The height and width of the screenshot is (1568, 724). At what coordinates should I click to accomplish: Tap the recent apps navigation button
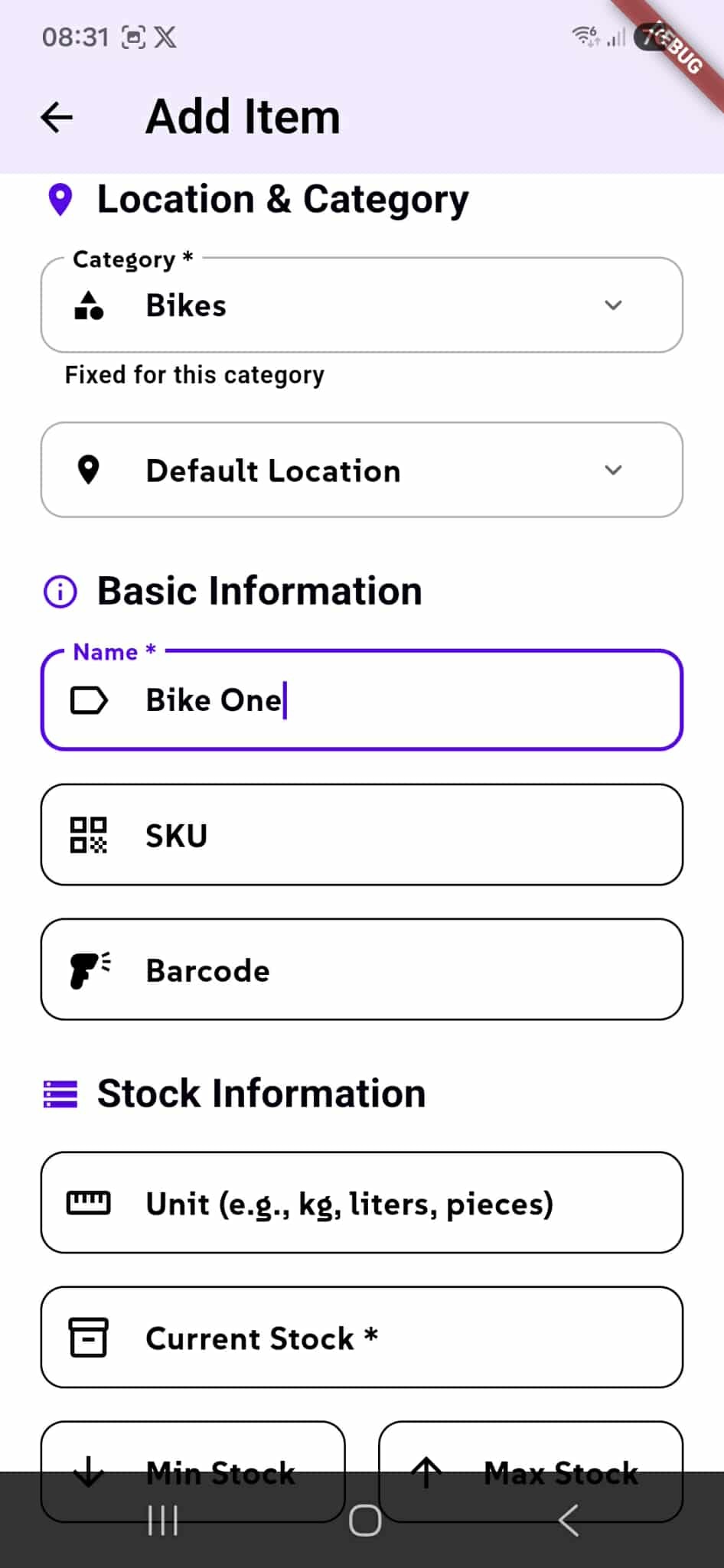(161, 1521)
